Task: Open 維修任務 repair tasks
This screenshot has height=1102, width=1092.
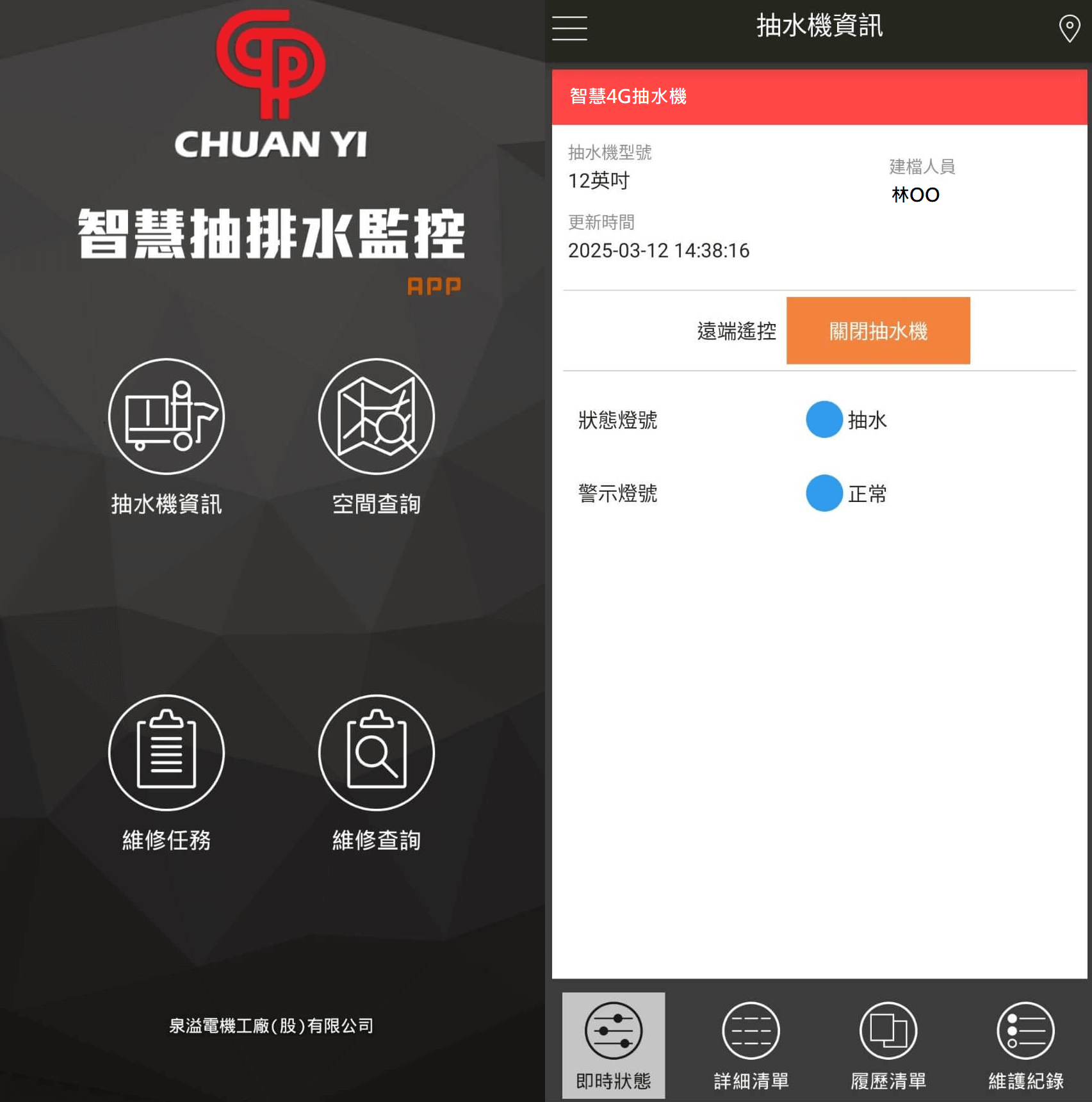Action: pyautogui.click(x=167, y=772)
